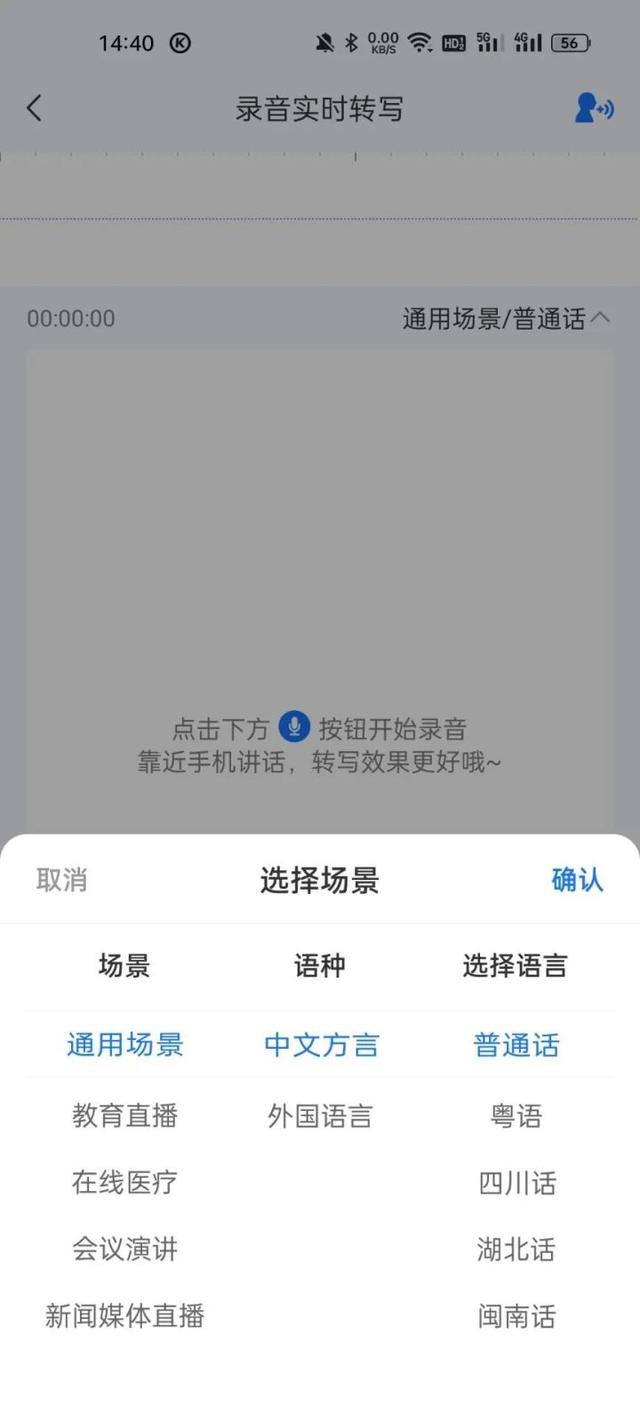Image resolution: width=640 pixels, height=1422 pixels.
Task: Choose the 教育直播 scene
Action: click(125, 1116)
